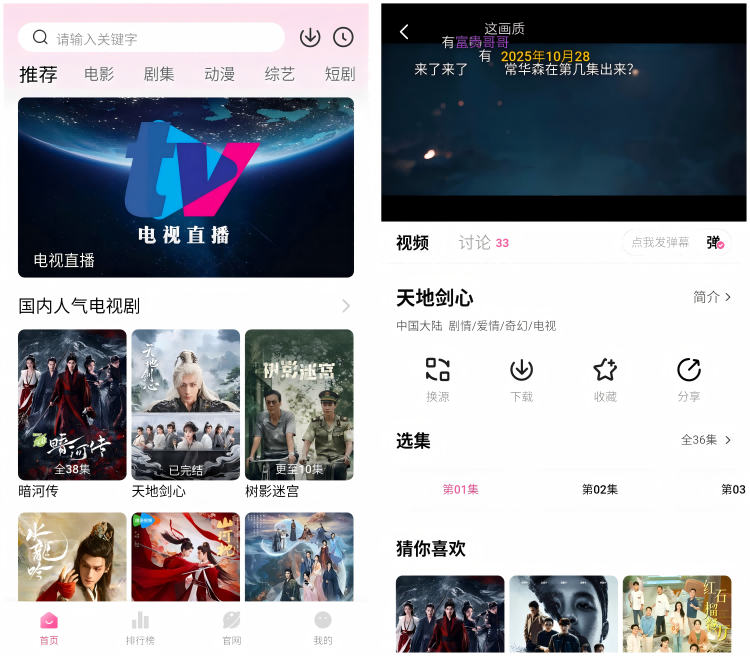Switch to the 动漫 tab
The height and width of the screenshot is (656, 750).
point(219,74)
